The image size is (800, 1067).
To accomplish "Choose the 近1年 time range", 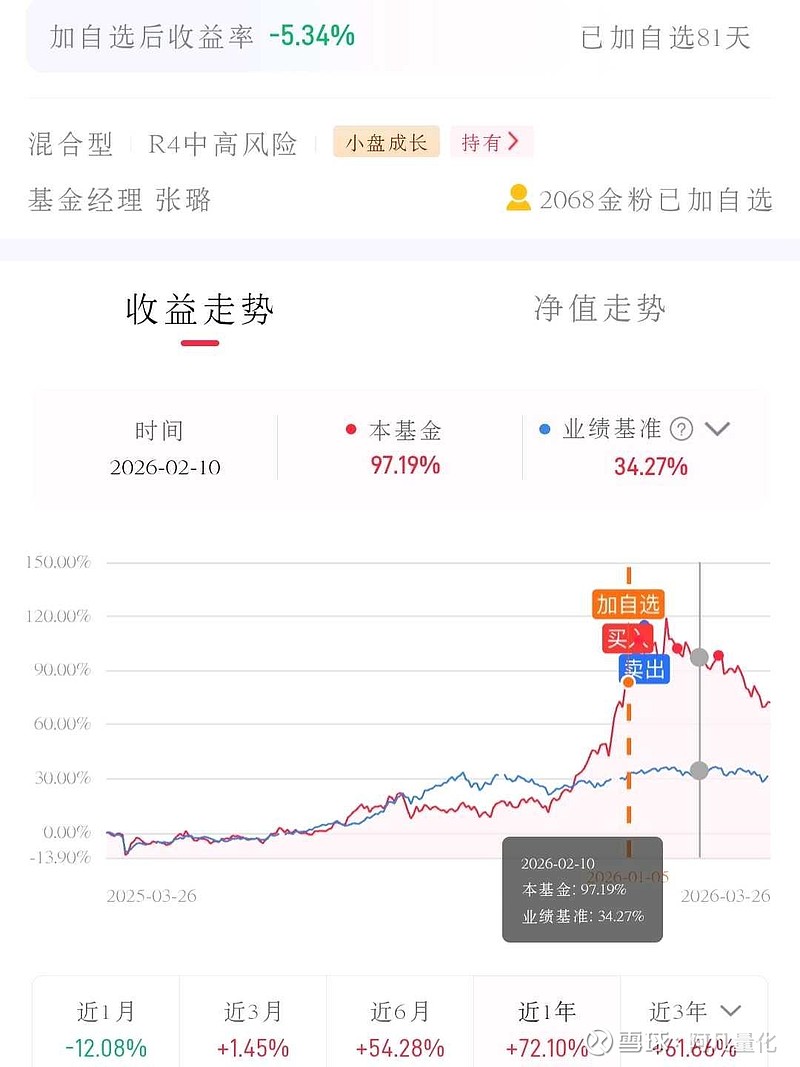I will pos(547,1028).
